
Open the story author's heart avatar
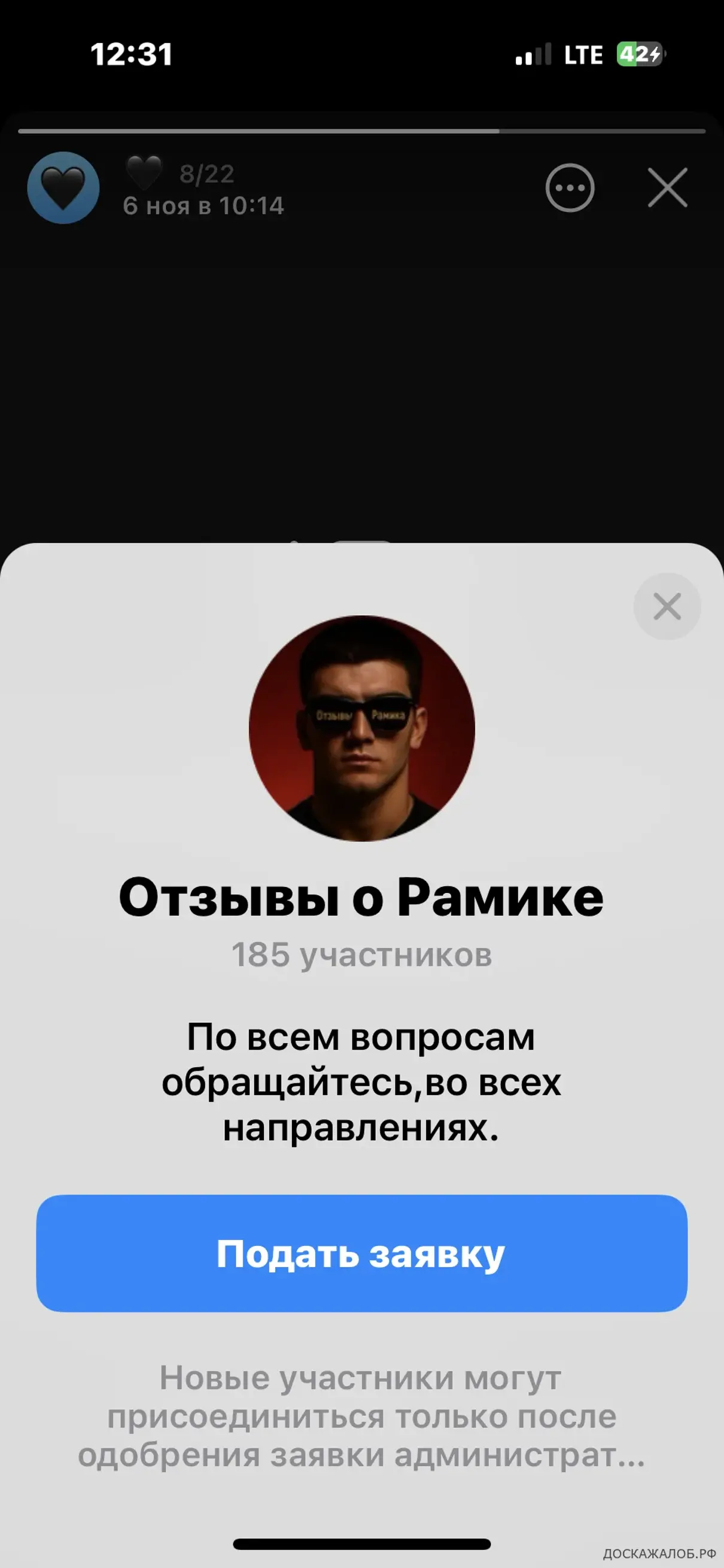pos(63,188)
